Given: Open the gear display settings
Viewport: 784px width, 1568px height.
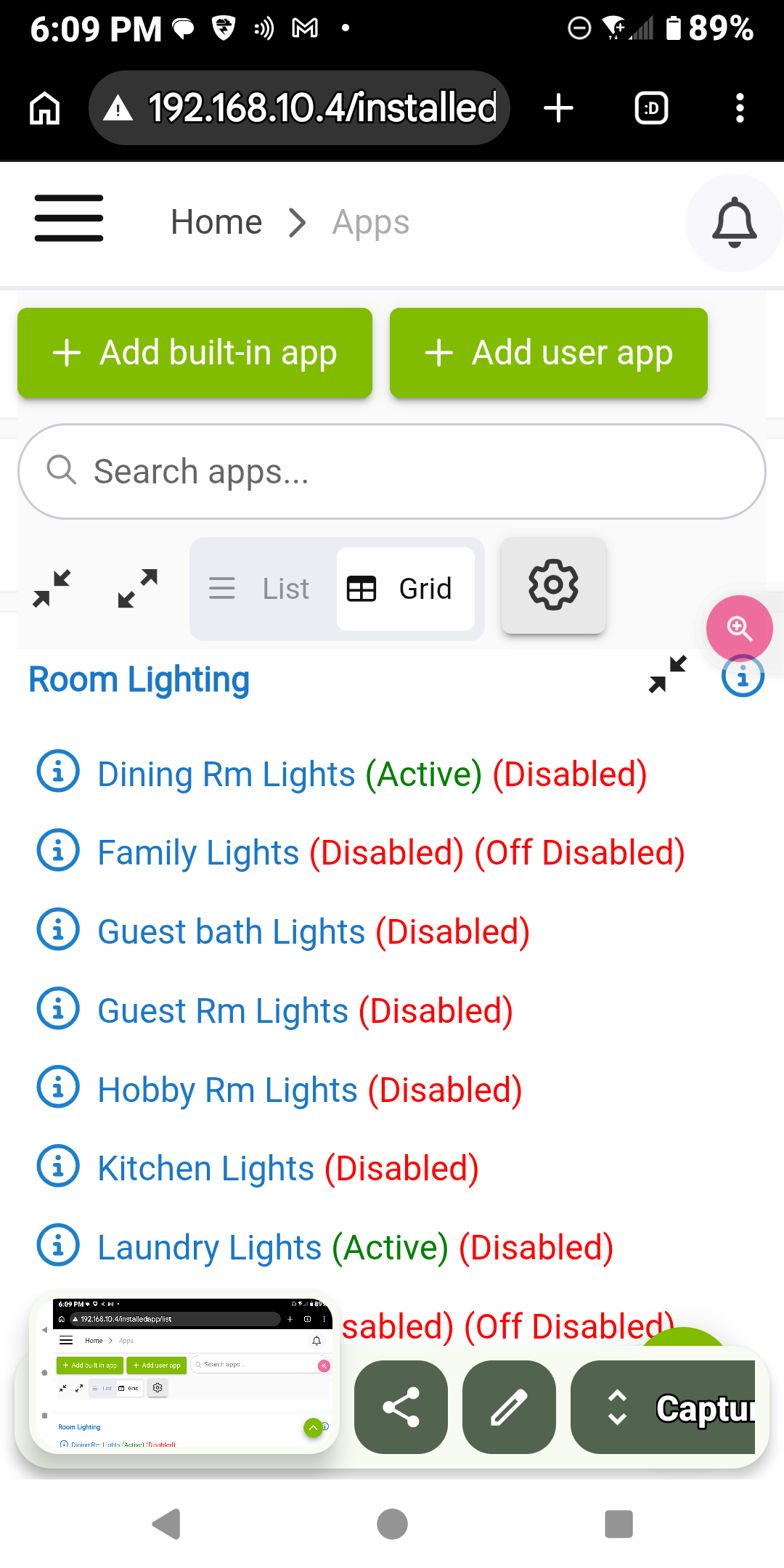Looking at the screenshot, I should click(x=553, y=585).
